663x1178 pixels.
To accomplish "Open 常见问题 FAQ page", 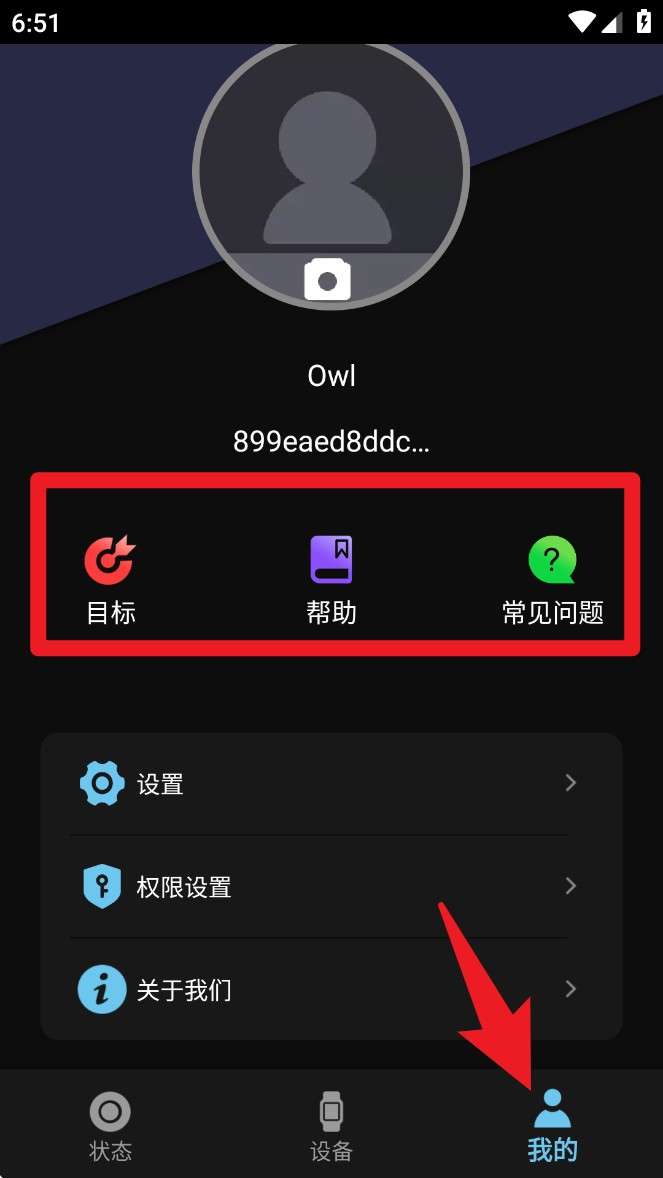I will (552, 580).
